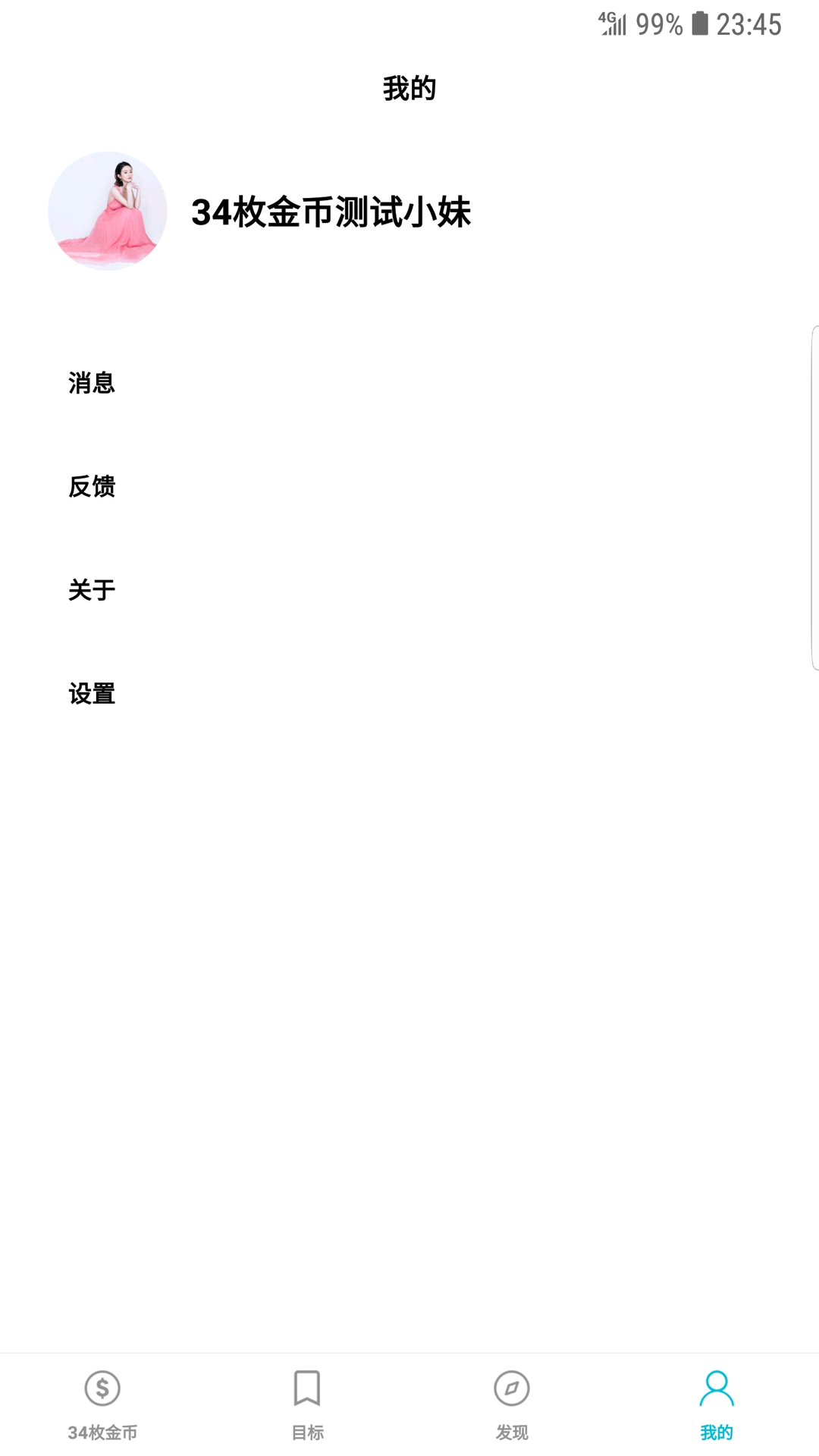Open the 设置 settings row
The width and height of the screenshot is (819, 1456).
point(92,693)
